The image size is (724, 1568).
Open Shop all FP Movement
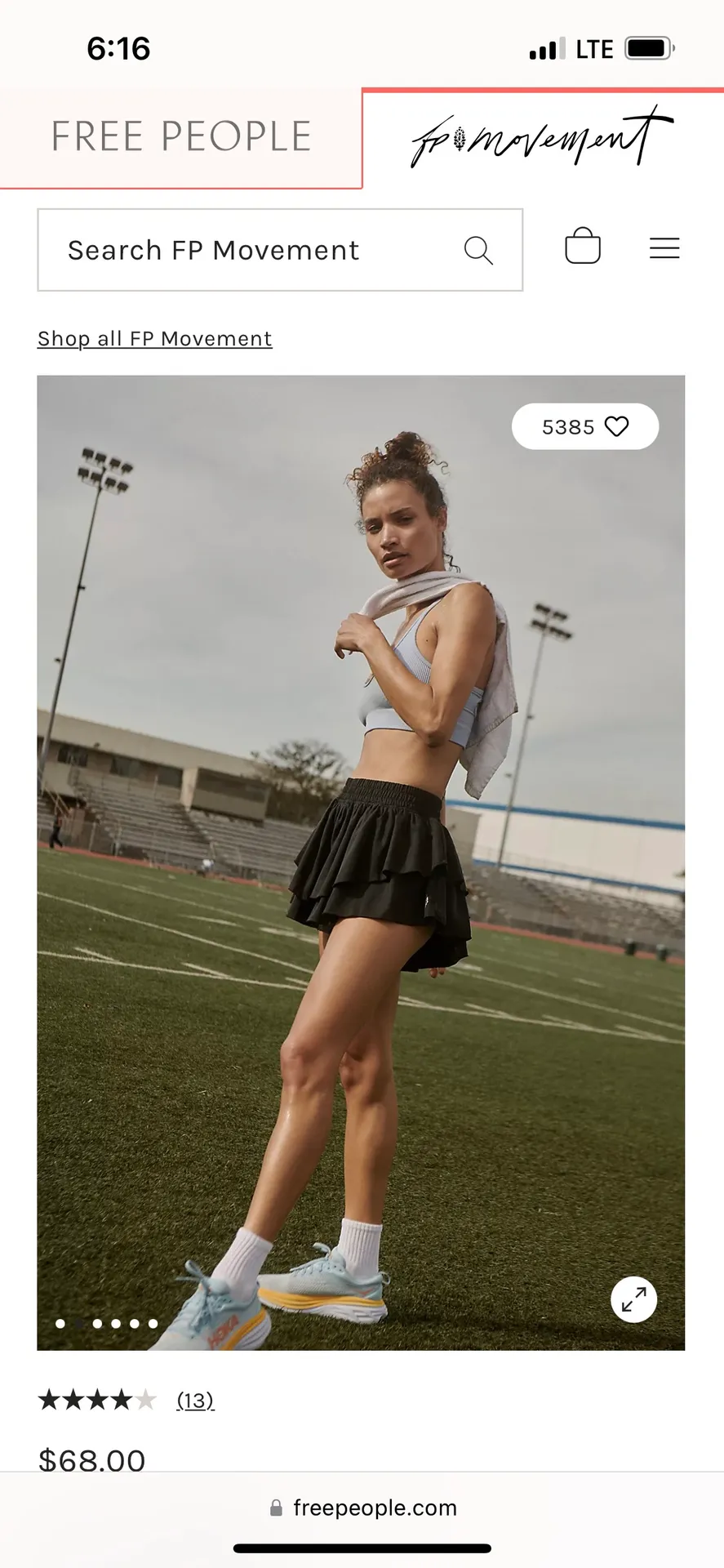click(x=154, y=338)
